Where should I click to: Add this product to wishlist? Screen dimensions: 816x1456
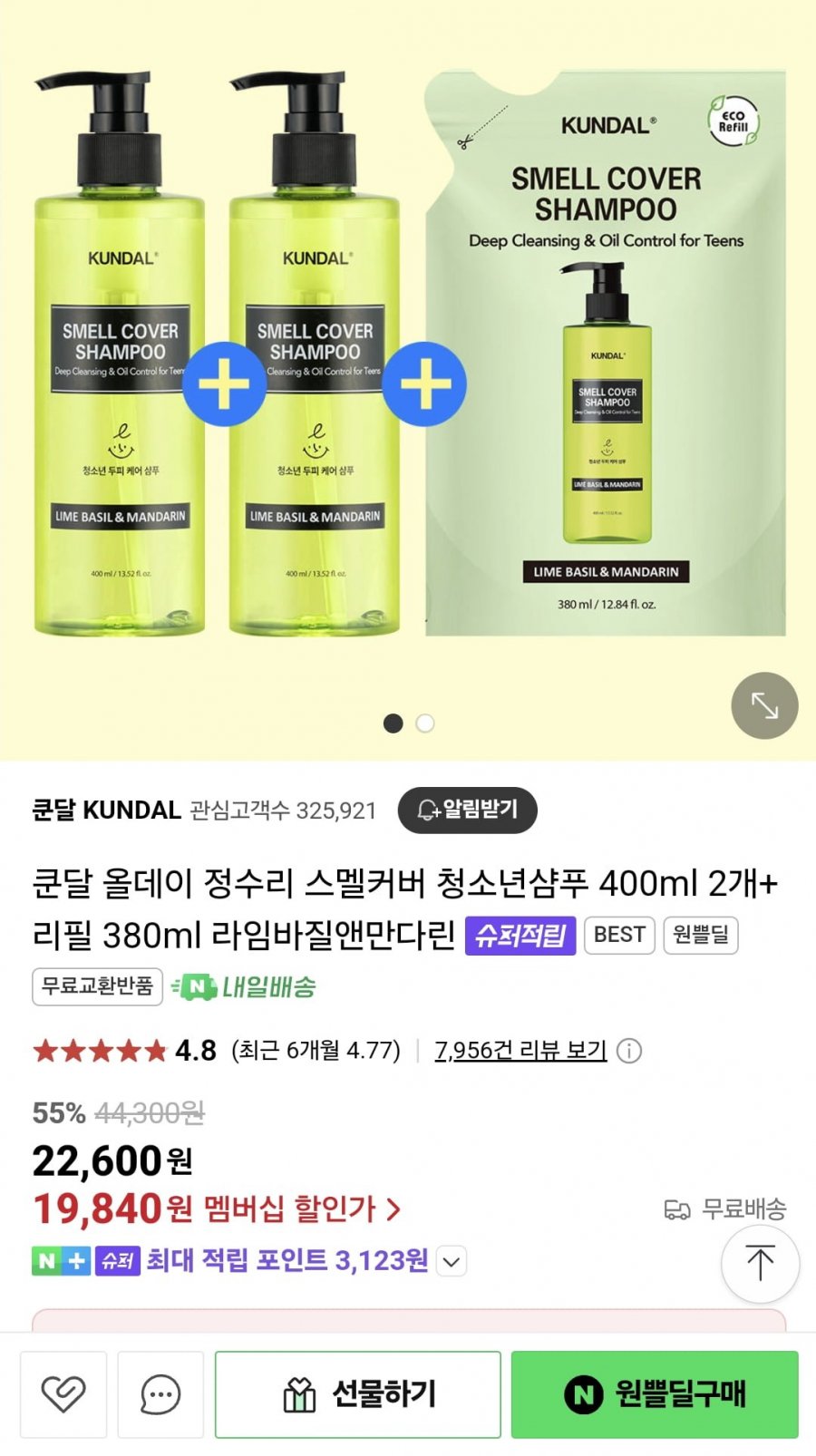[63, 1393]
